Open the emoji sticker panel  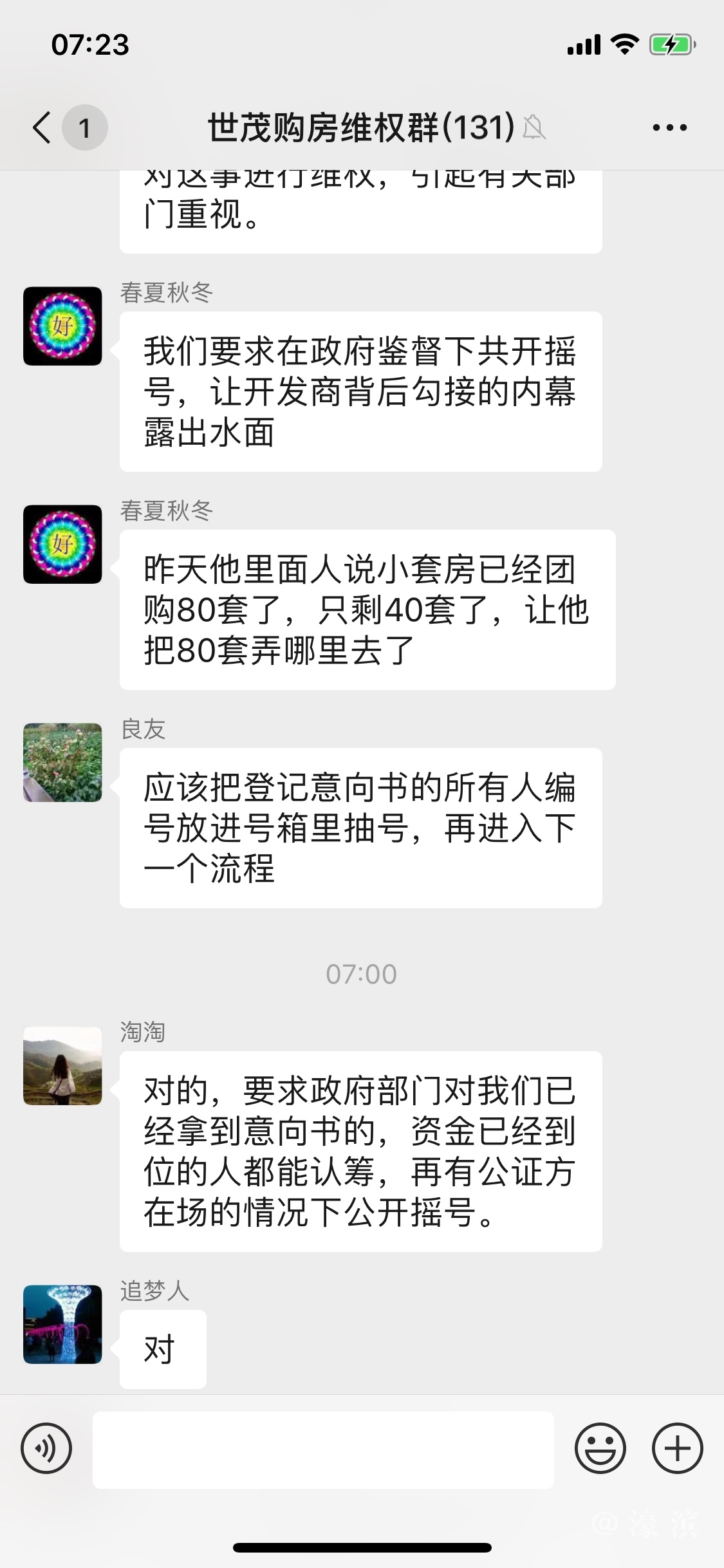(x=600, y=1449)
